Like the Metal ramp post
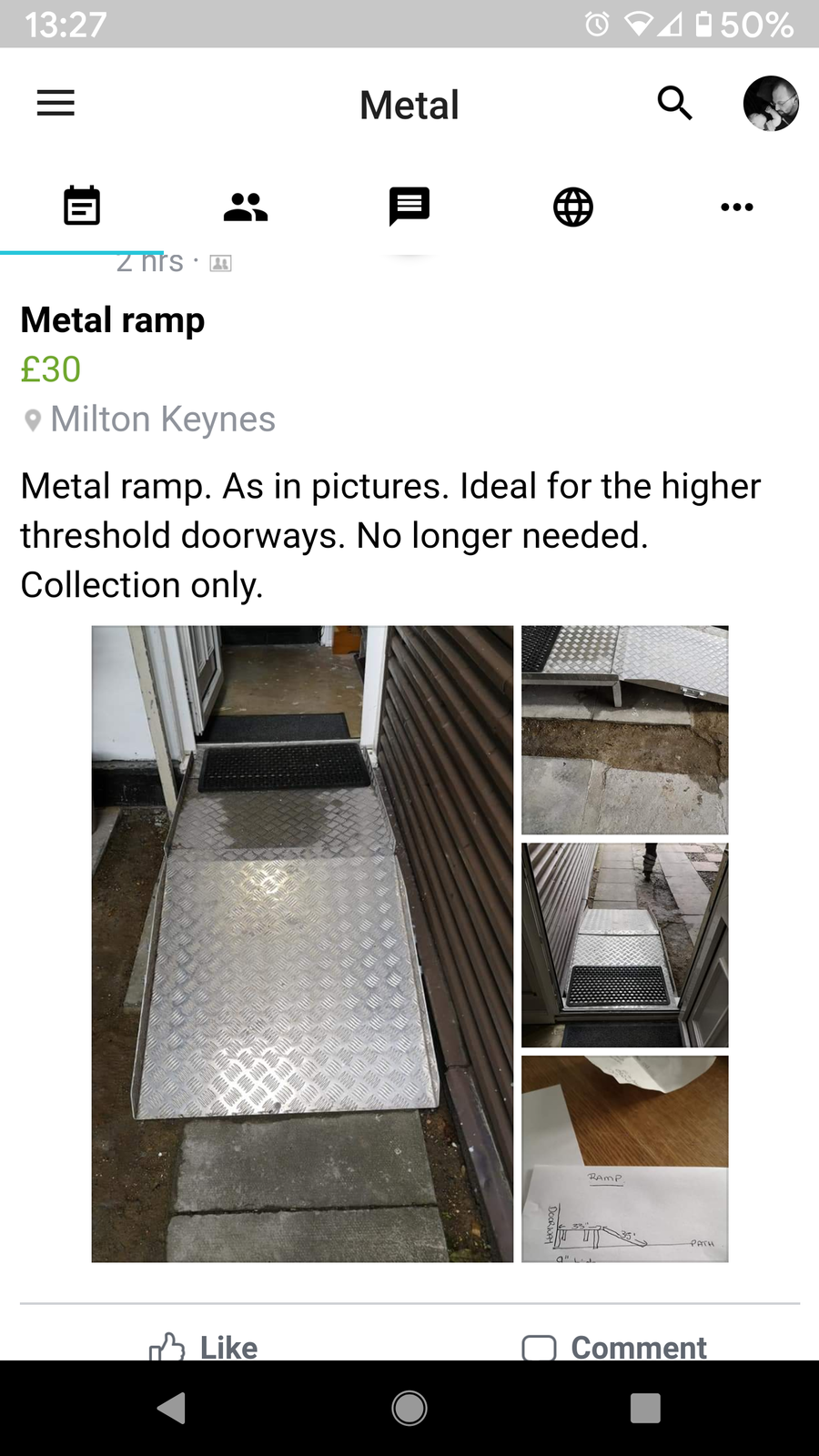Image resolution: width=819 pixels, height=1456 pixels. pyautogui.click(x=204, y=1347)
